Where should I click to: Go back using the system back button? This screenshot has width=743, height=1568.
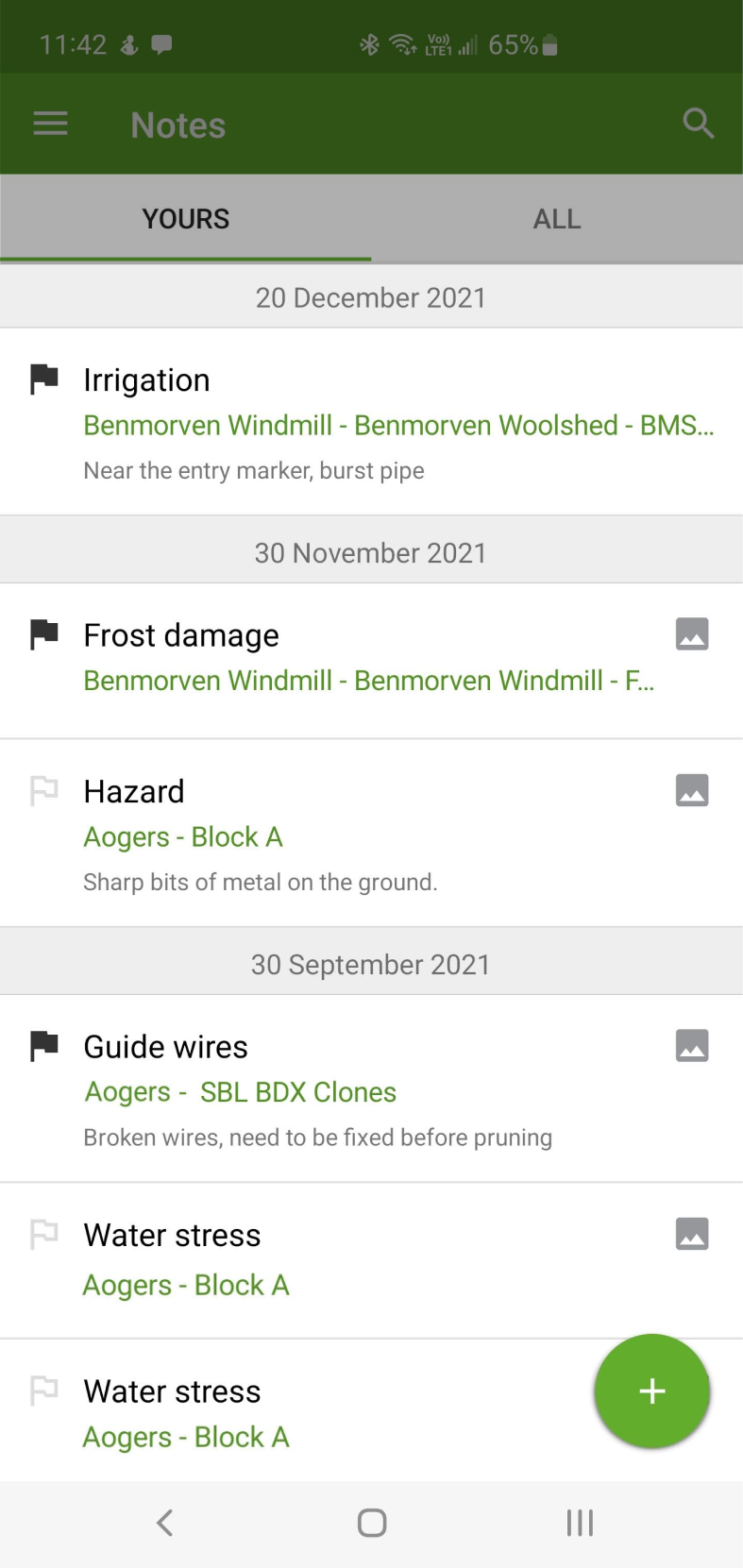[164, 1522]
